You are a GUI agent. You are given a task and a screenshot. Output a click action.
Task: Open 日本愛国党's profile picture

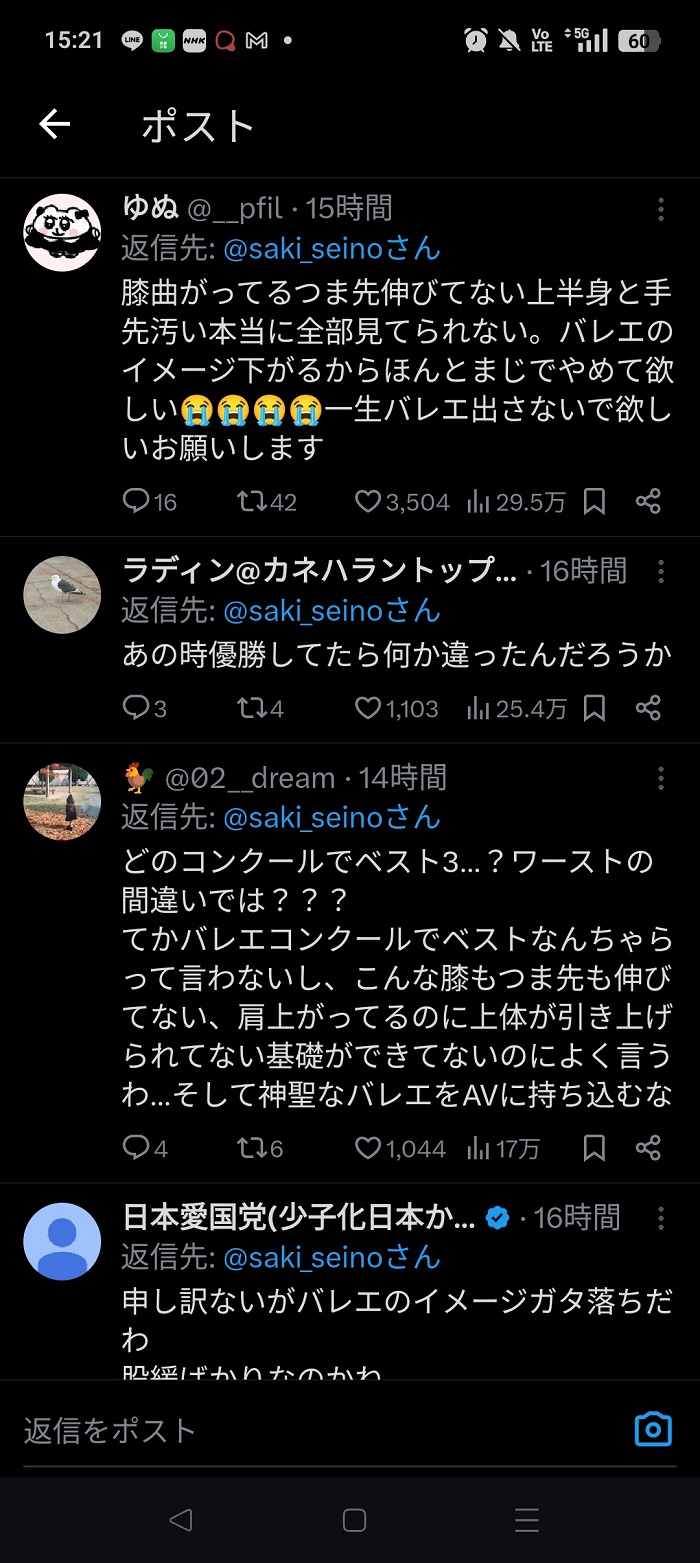click(62, 1241)
